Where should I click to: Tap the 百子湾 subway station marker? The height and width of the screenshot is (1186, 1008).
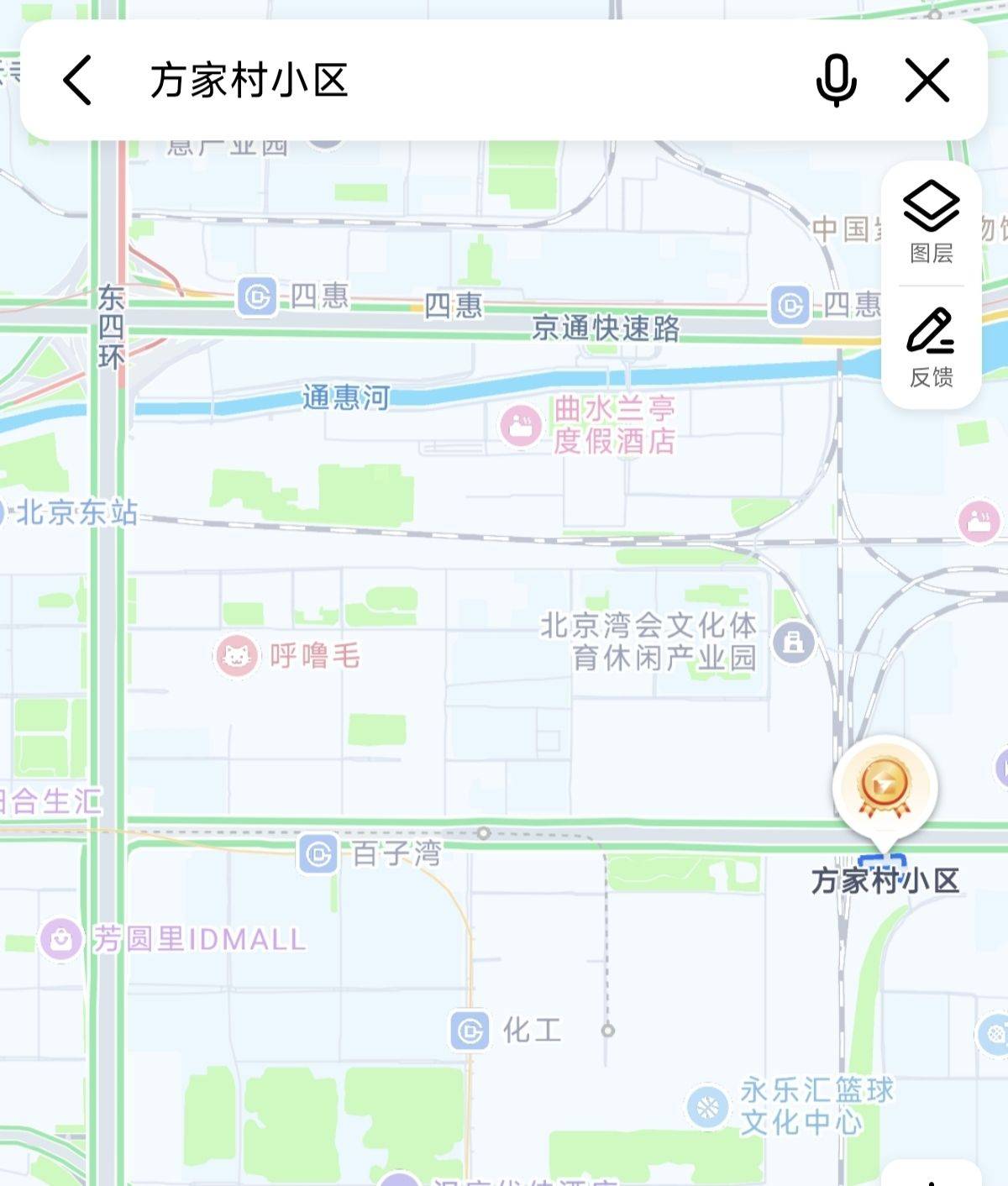(x=318, y=854)
